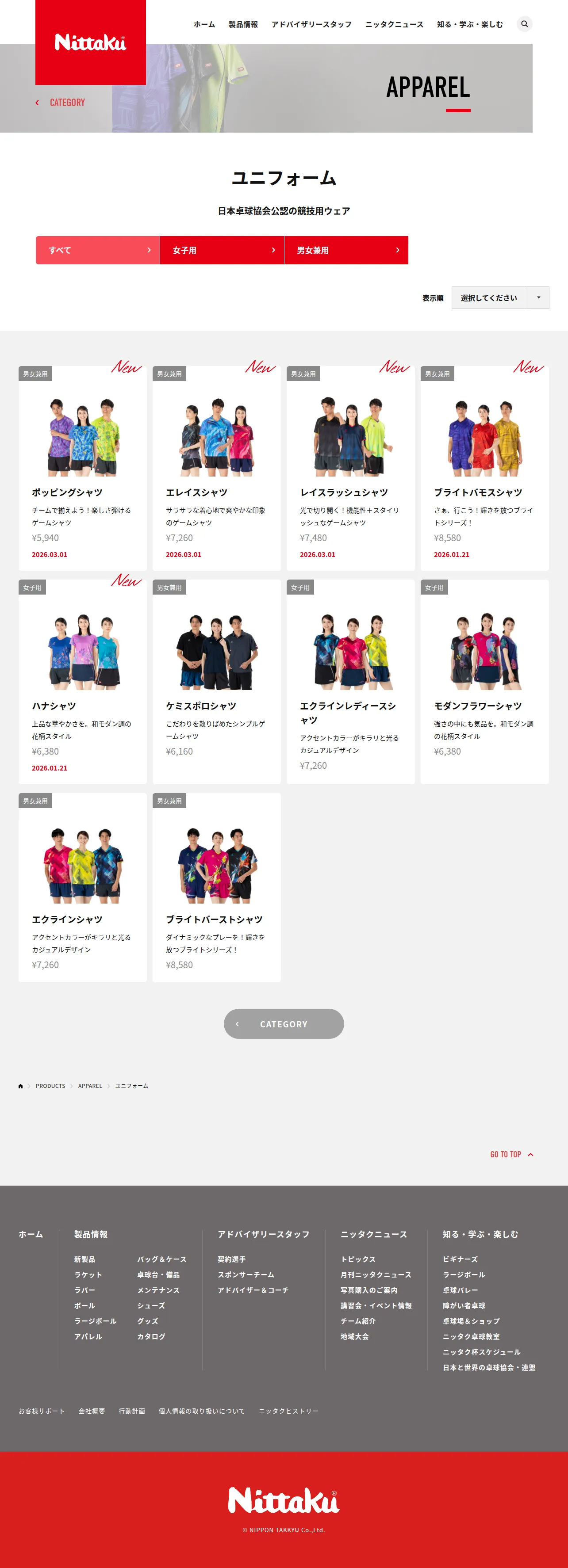Open the エレイスシャツ product card
568x1568 pixels.
(x=217, y=468)
